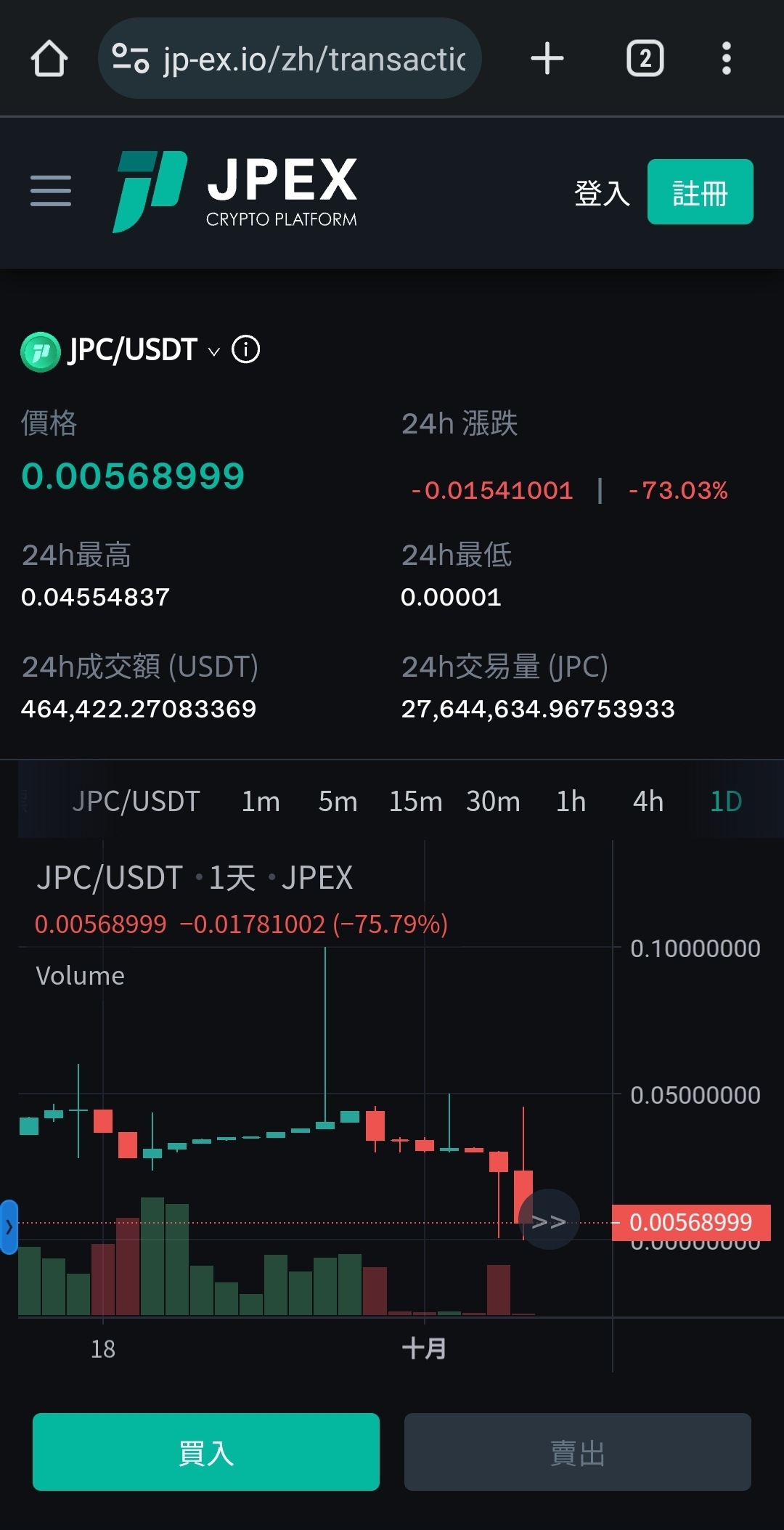Image resolution: width=784 pixels, height=1530 pixels.
Task: Open the JPEX navigation hamburger menu
Action: [x=49, y=191]
